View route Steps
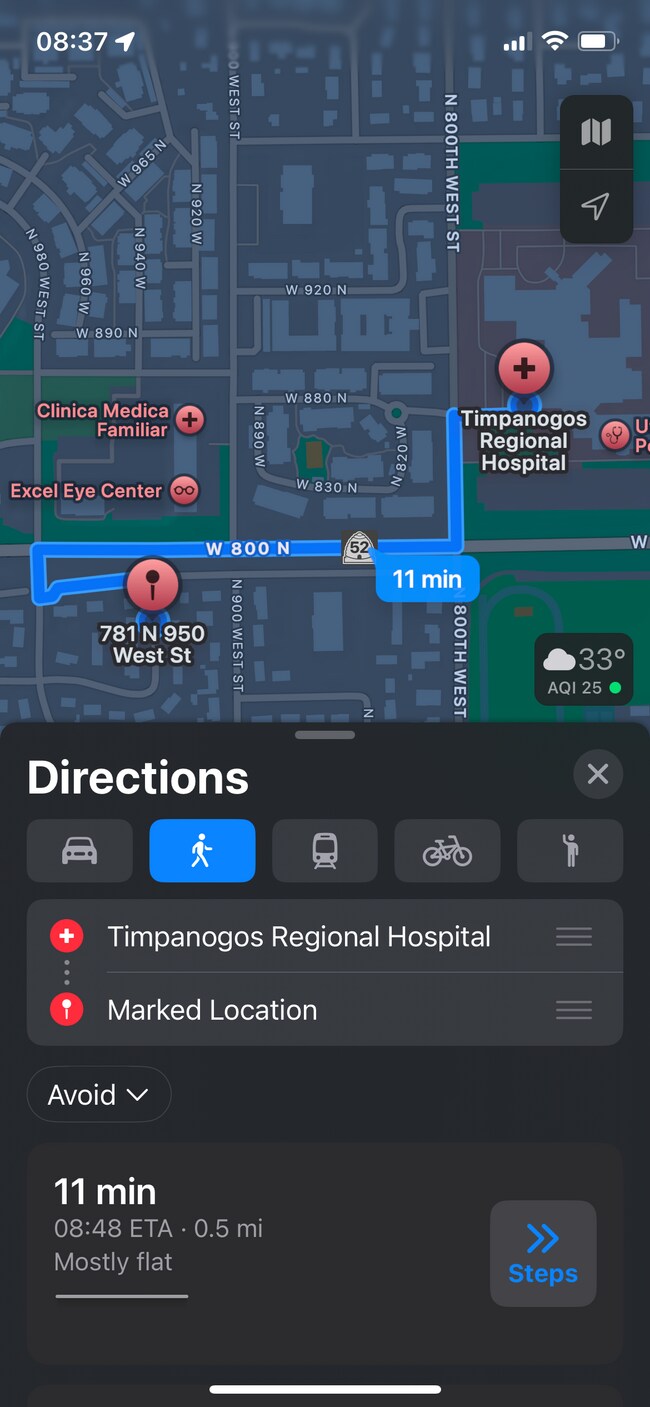The height and width of the screenshot is (1407, 650). pyautogui.click(x=543, y=1254)
